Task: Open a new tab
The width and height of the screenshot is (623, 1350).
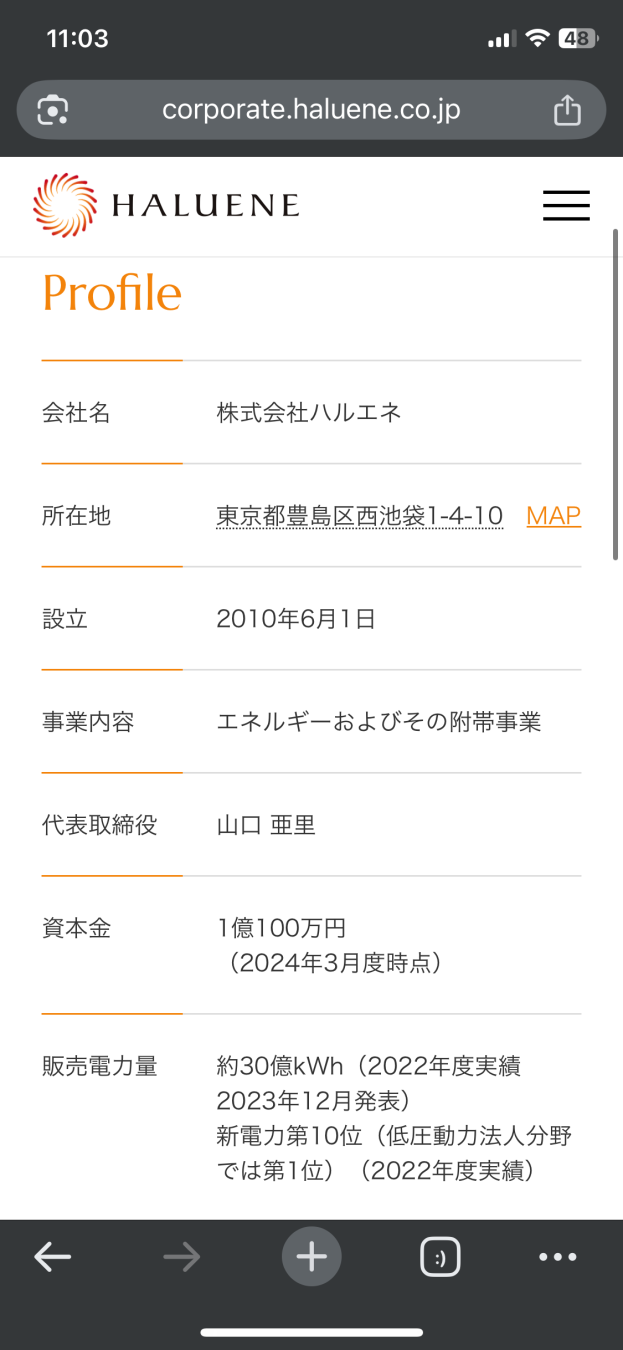Action: (x=311, y=1256)
